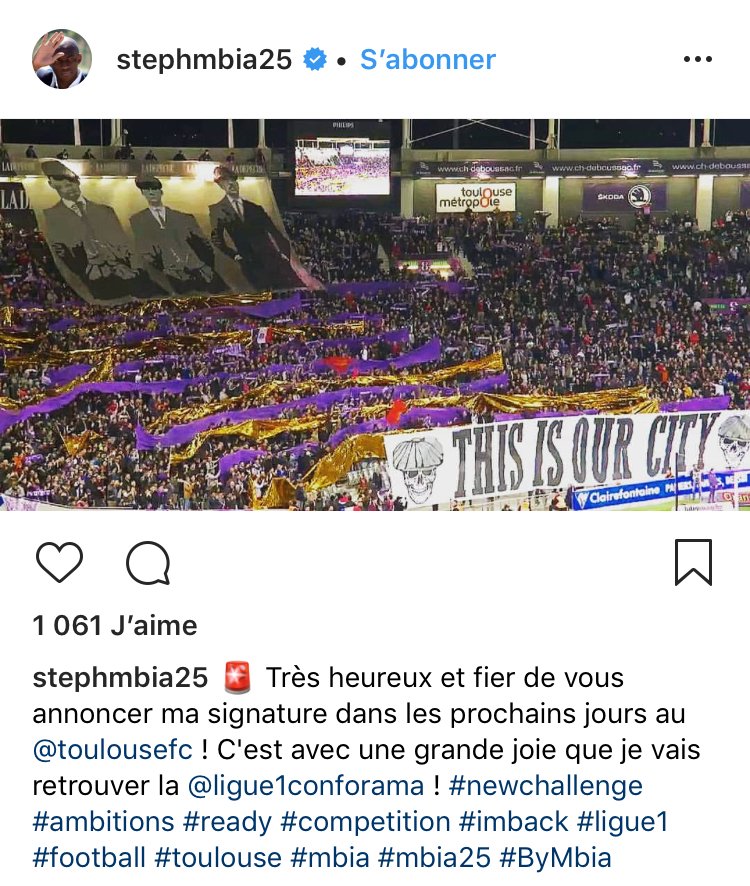
Task: View posts tagged #football
Action: (x=88, y=858)
